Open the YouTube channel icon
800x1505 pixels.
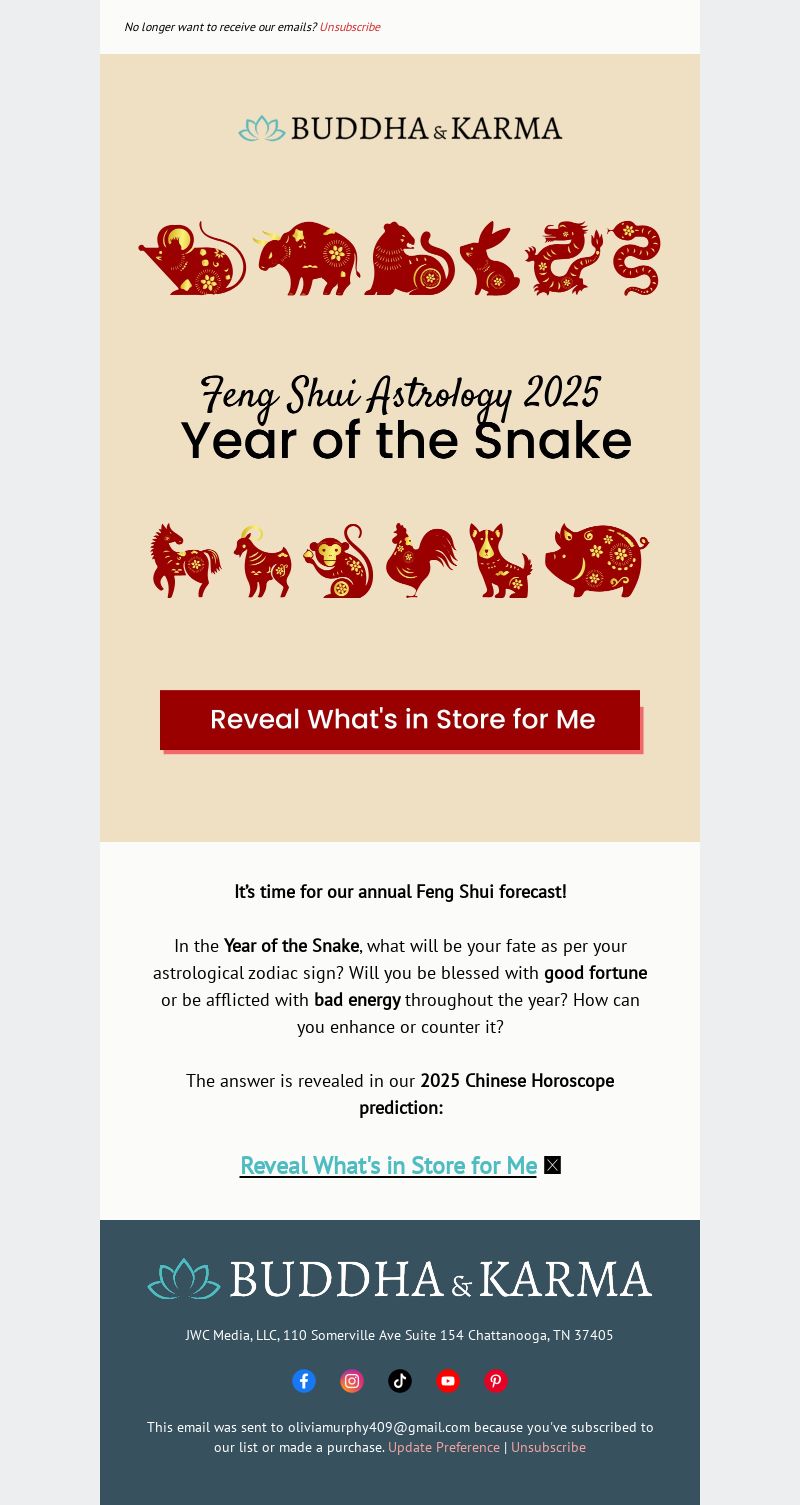tap(448, 1381)
